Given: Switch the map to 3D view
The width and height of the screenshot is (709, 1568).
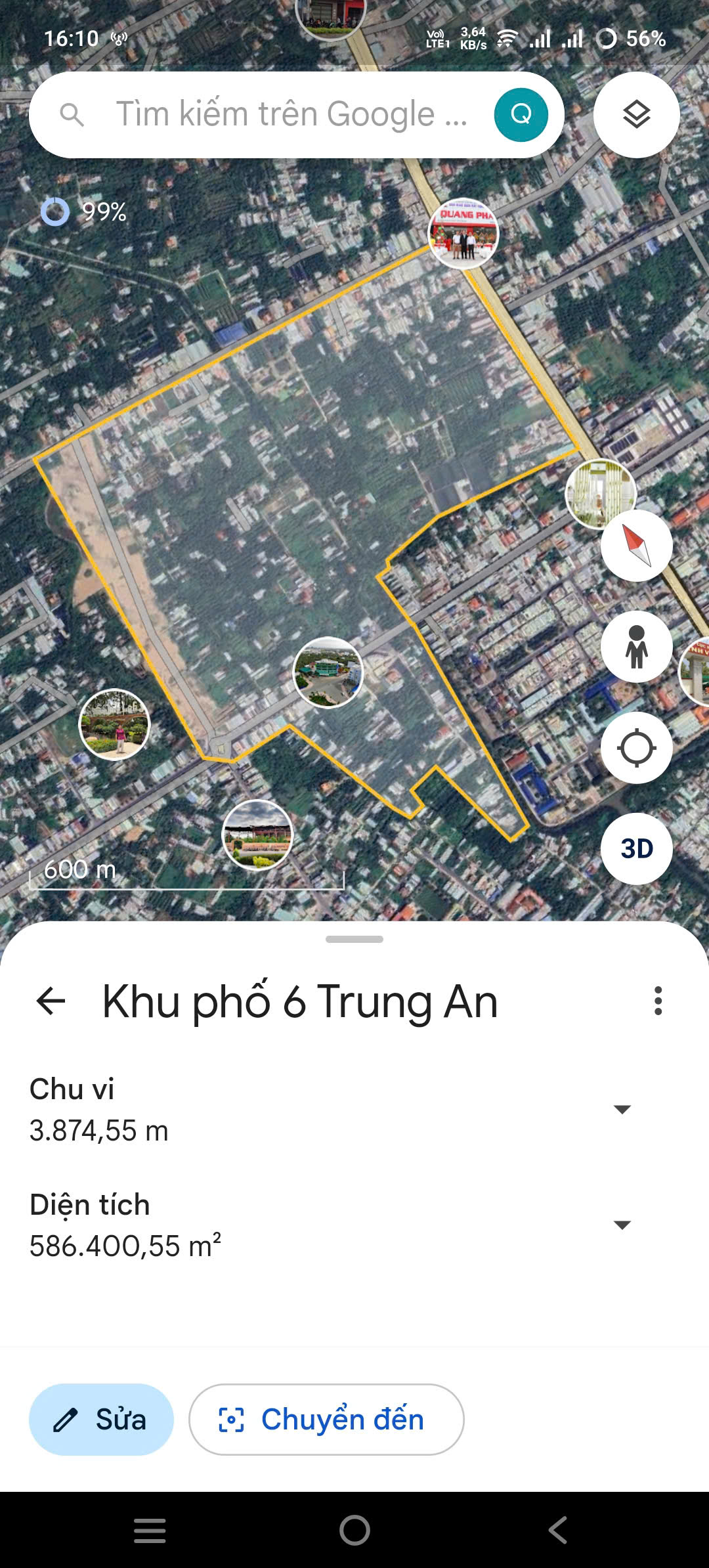Looking at the screenshot, I should (x=636, y=848).
